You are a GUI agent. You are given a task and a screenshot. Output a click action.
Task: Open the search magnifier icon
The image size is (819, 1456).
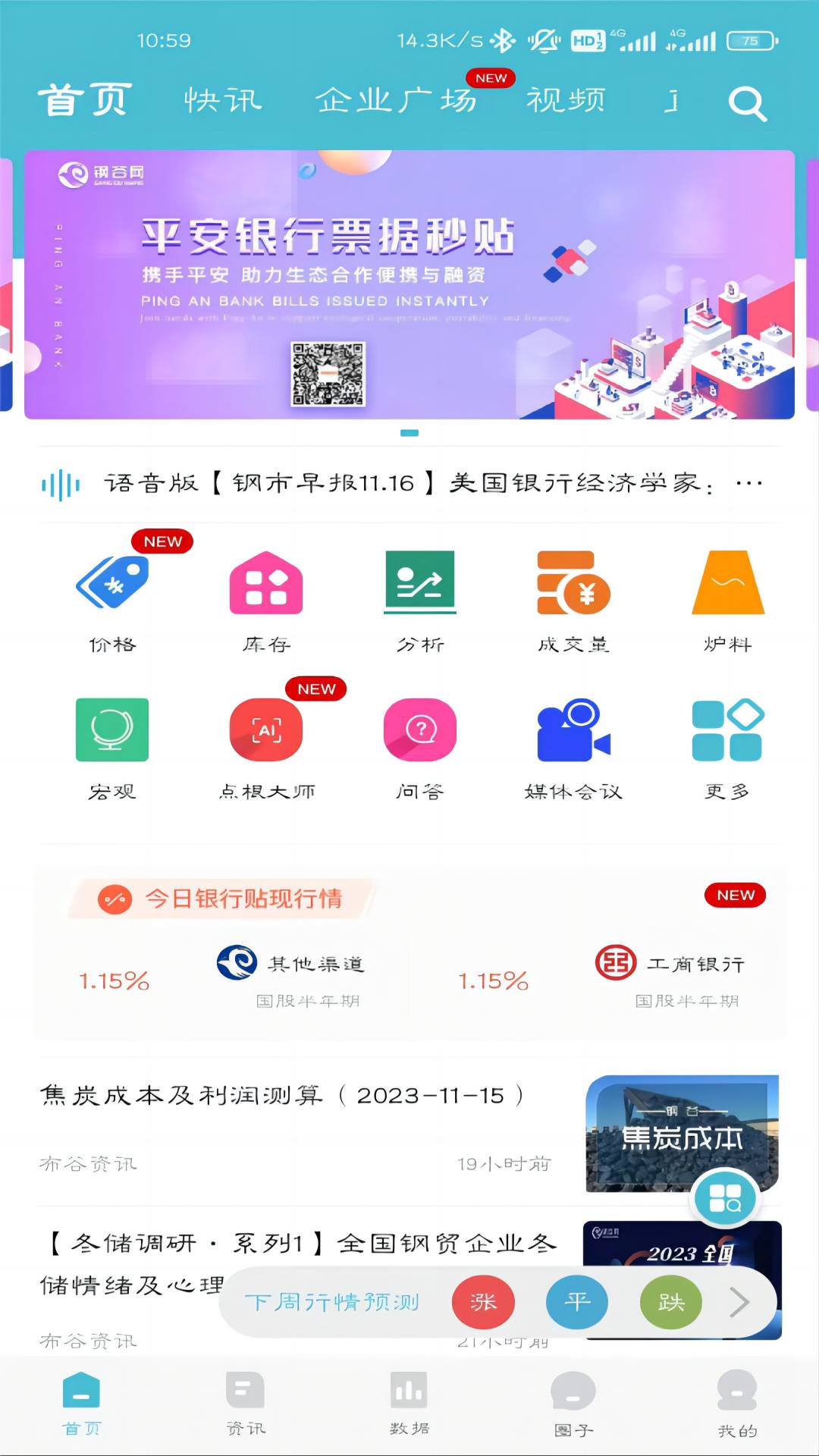(x=747, y=104)
